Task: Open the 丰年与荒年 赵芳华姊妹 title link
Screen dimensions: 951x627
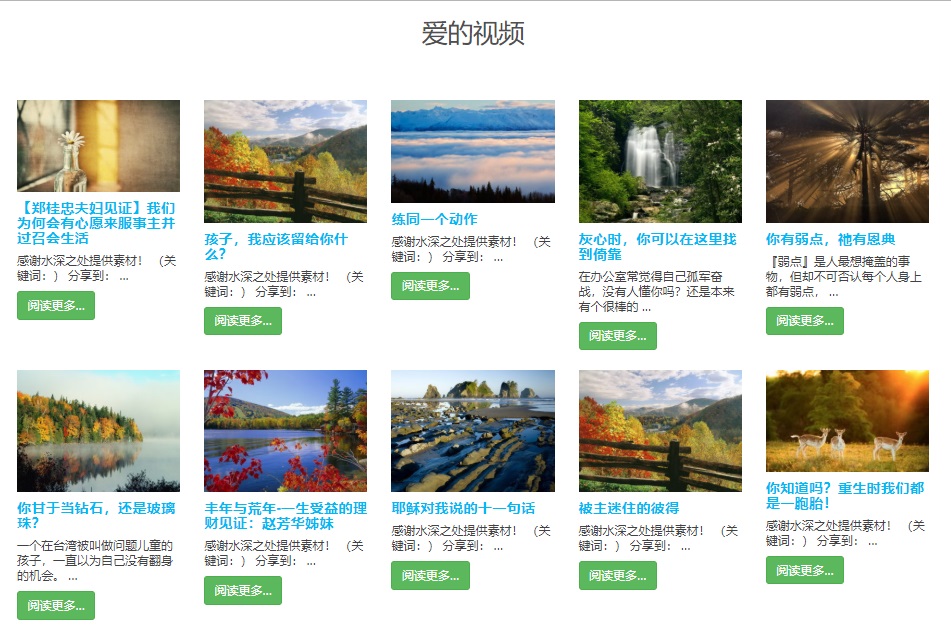Action: [x=285, y=515]
